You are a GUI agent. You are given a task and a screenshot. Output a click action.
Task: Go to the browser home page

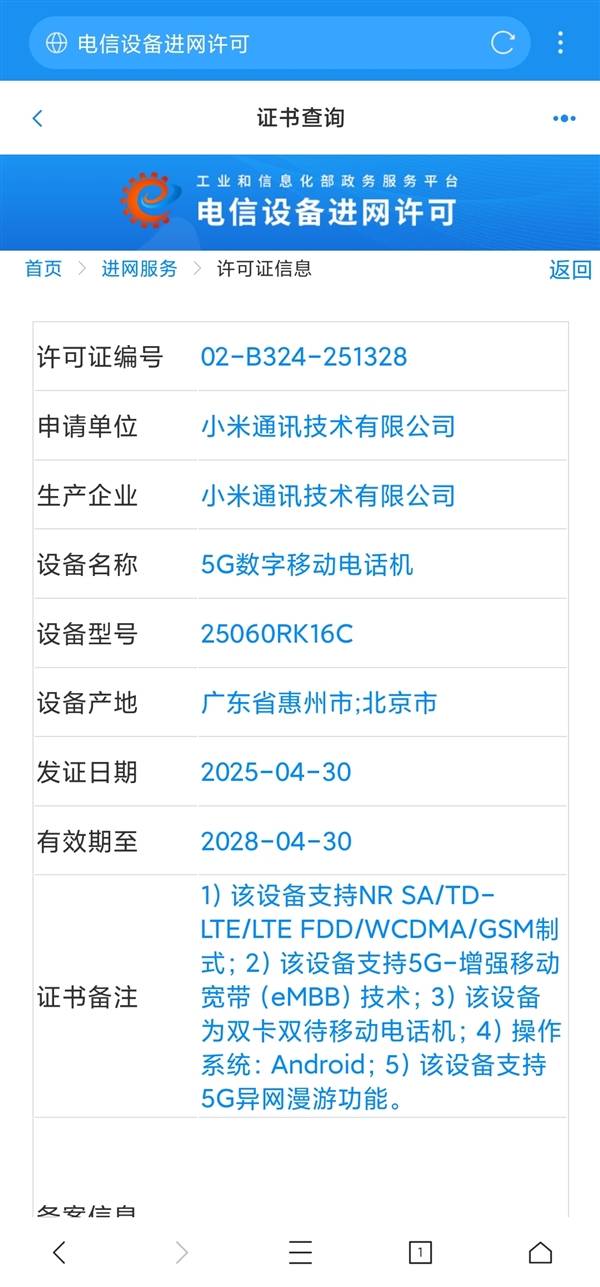pyautogui.click(x=540, y=1251)
